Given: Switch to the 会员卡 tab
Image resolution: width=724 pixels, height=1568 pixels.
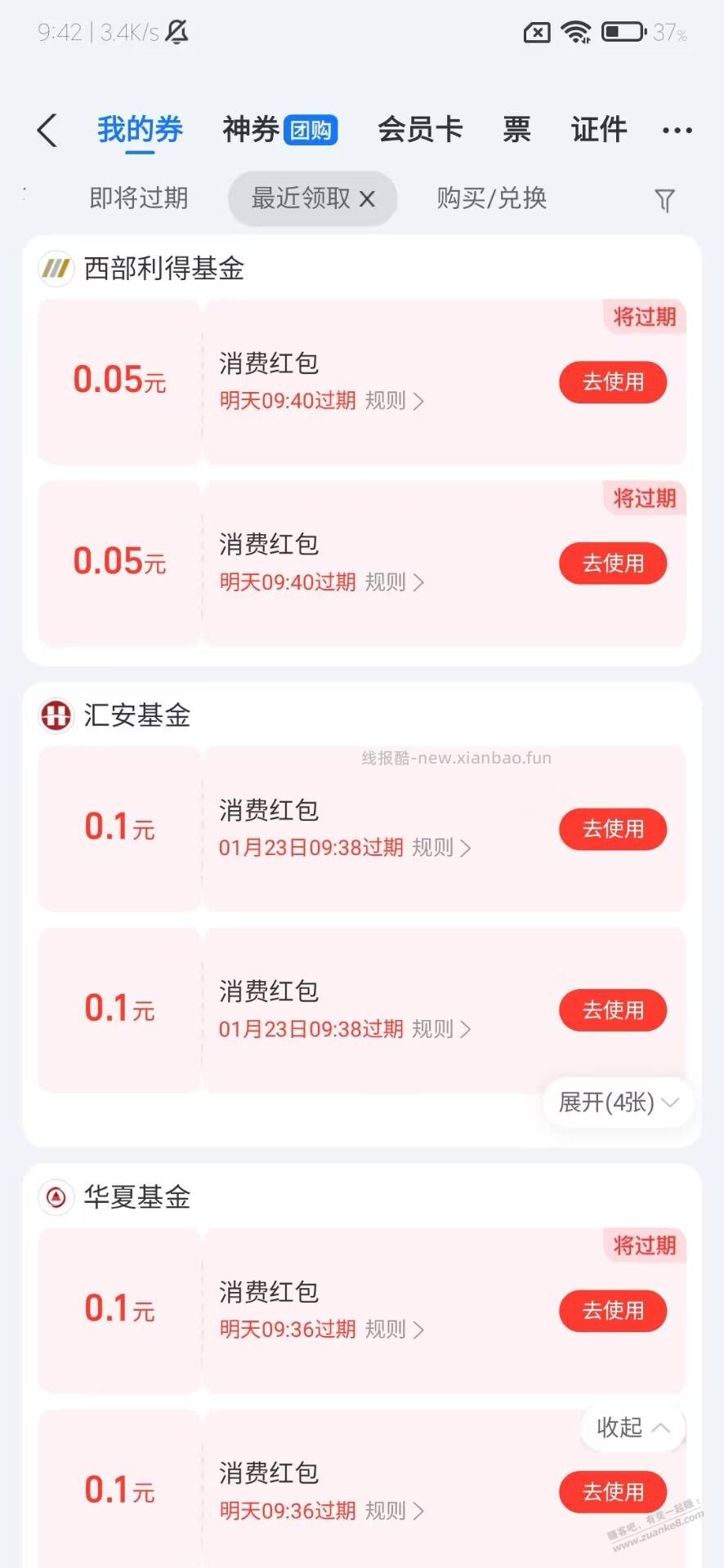Looking at the screenshot, I should coord(420,129).
